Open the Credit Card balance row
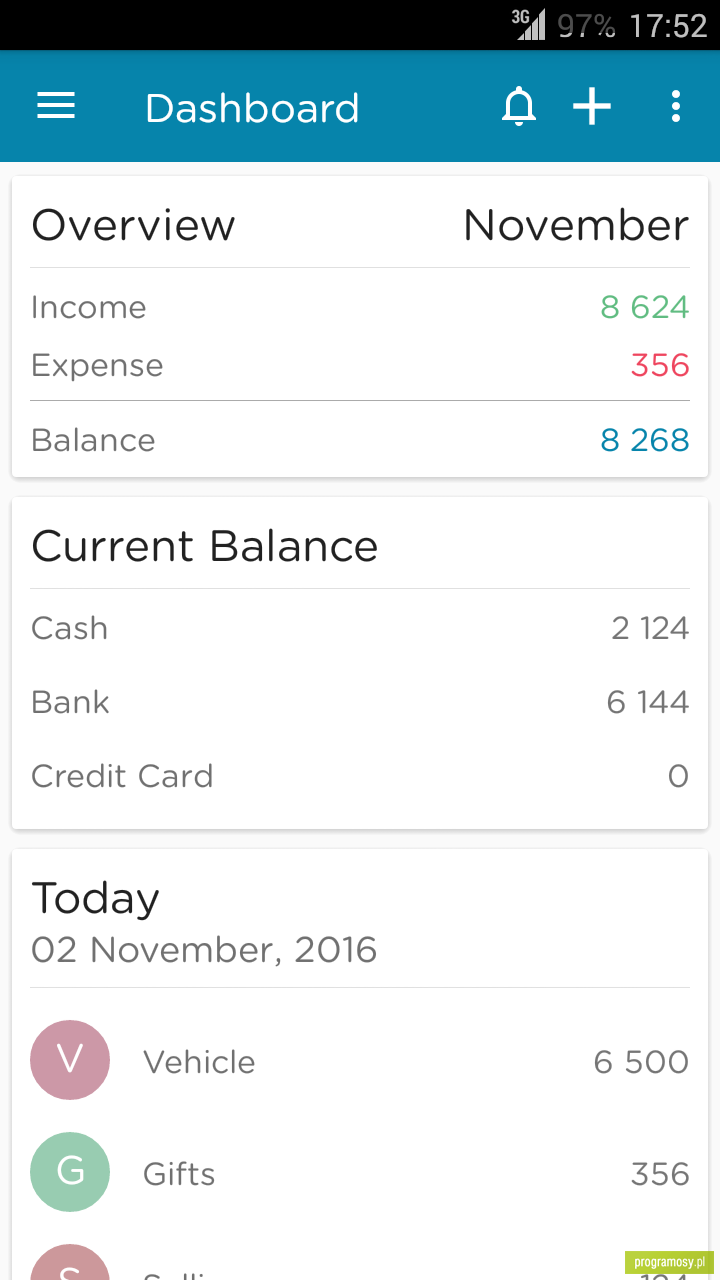Viewport: 720px width, 1280px height. coord(360,776)
